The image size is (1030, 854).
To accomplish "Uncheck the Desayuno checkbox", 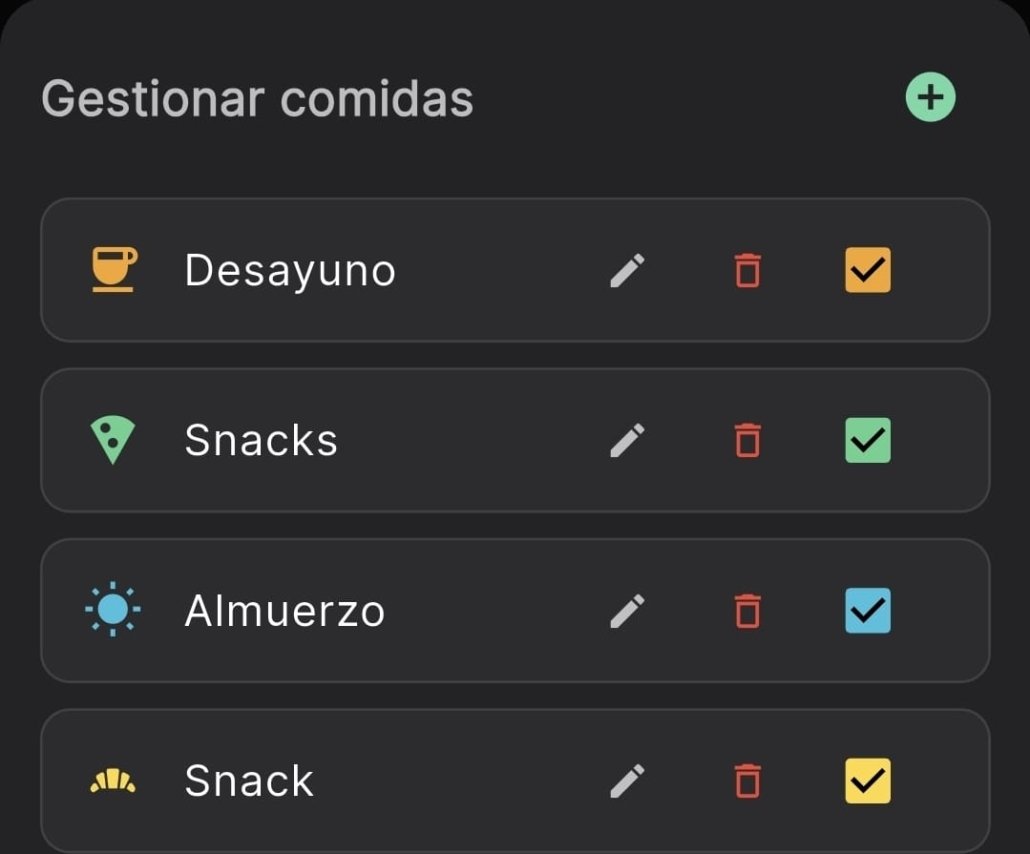I will pyautogui.click(x=868, y=270).
